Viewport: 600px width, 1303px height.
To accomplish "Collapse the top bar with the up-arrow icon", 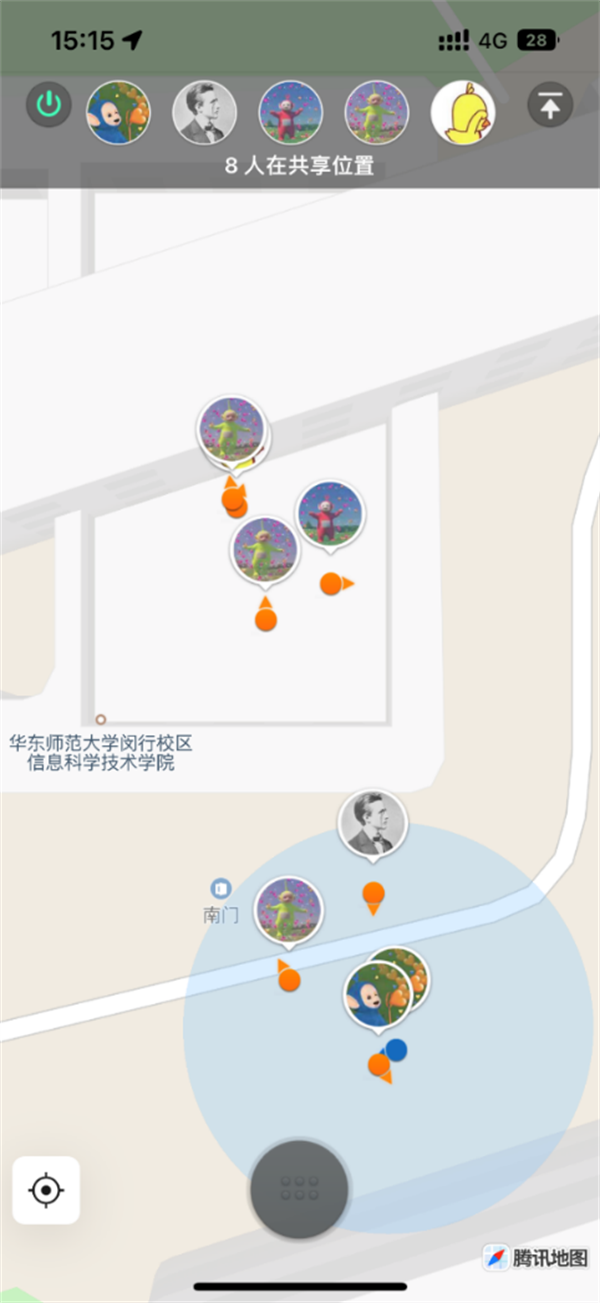I will [550, 104].
